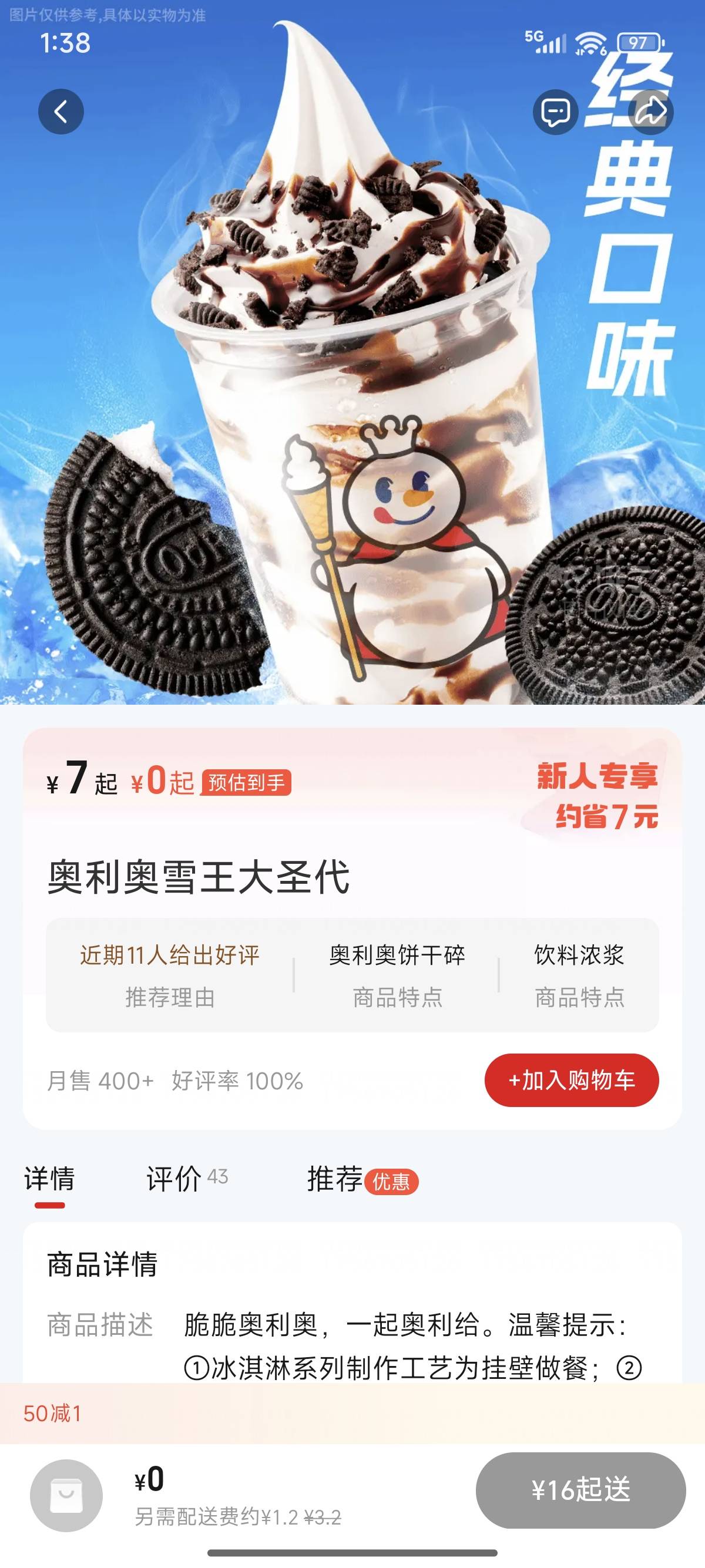Image resolution: width=705 pixels, height=1568 pixels.
Task: Tap the ¥16起送 checkout button
Action: [580, 1490]
